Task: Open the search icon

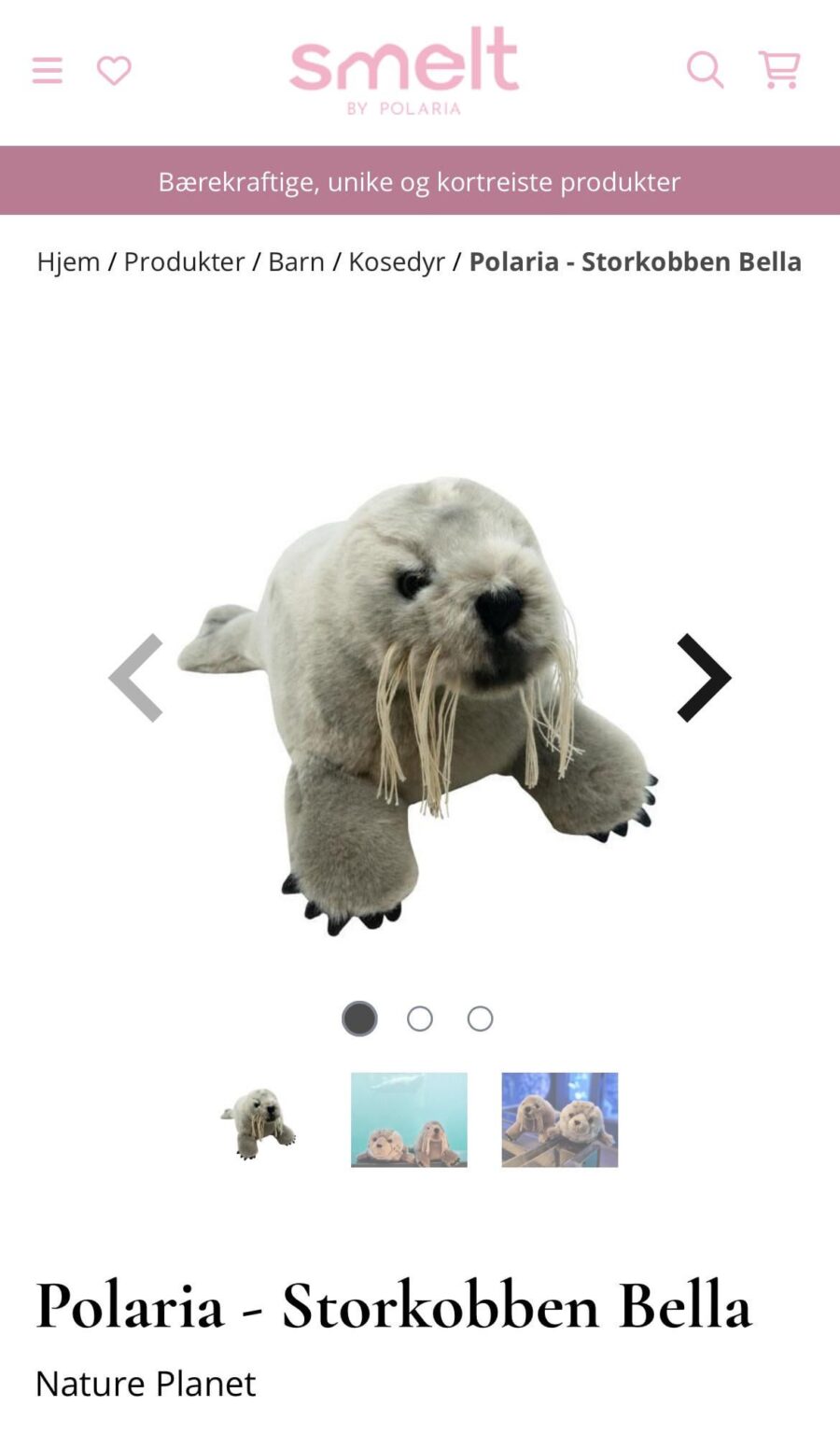Action: point(705,70)
